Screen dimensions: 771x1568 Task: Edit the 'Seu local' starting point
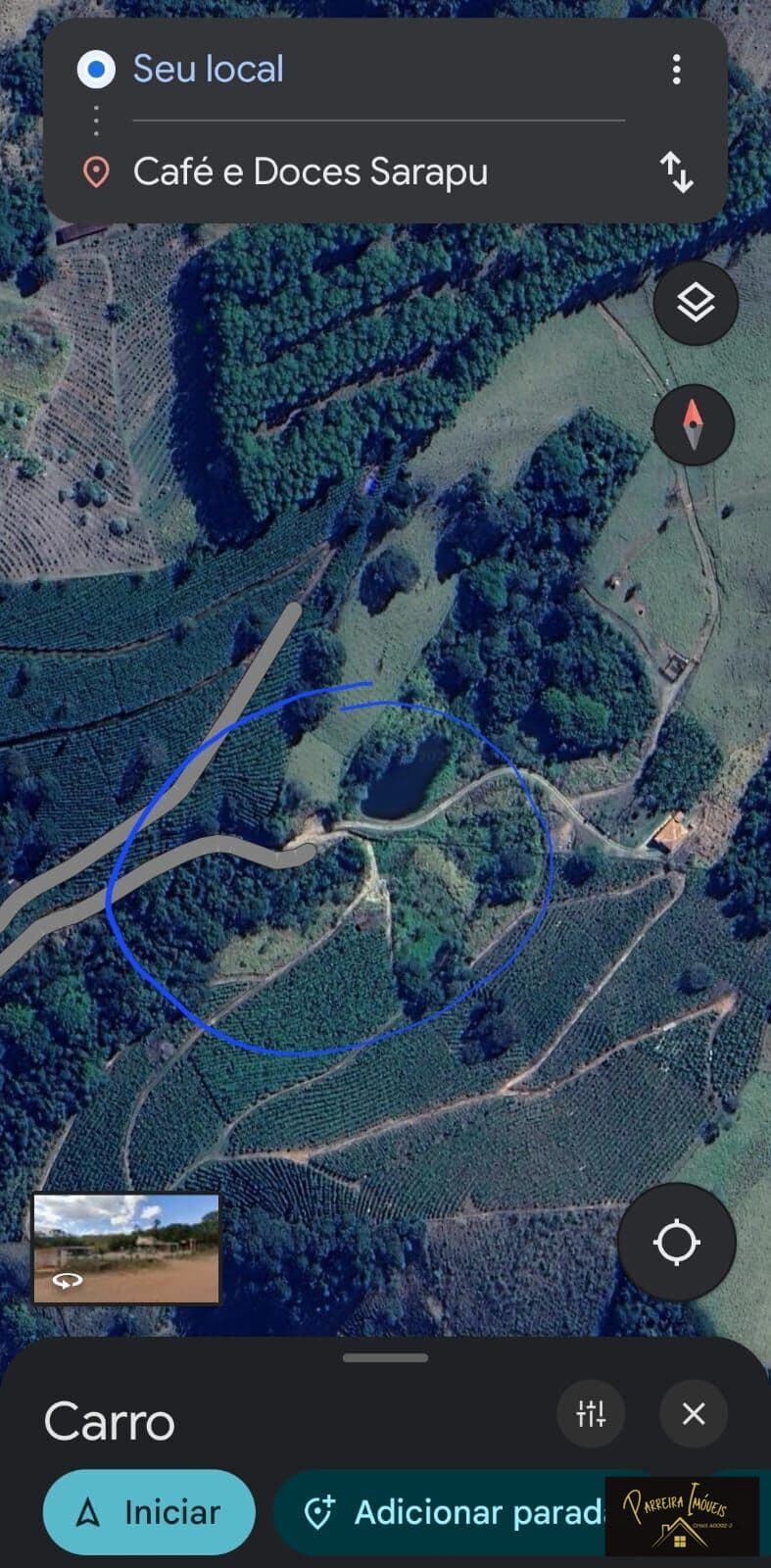377,70
